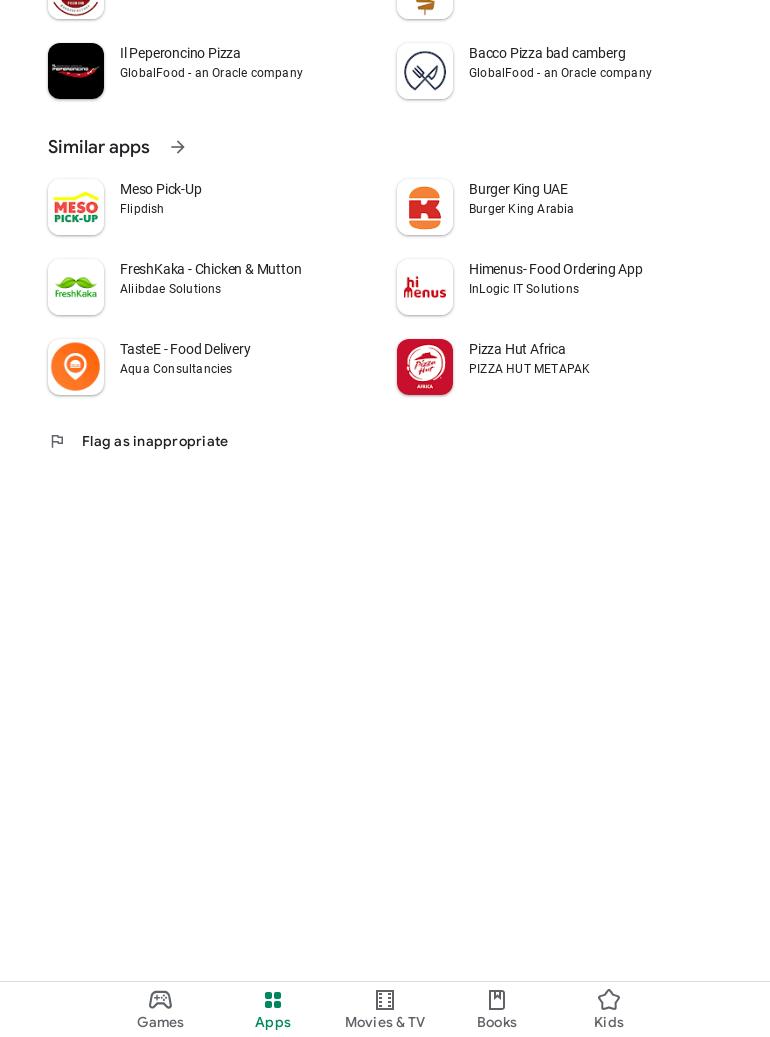This screenshot has width=770, height=1037.
Task: Select the Apps tab
Action: coord(272,1009)
